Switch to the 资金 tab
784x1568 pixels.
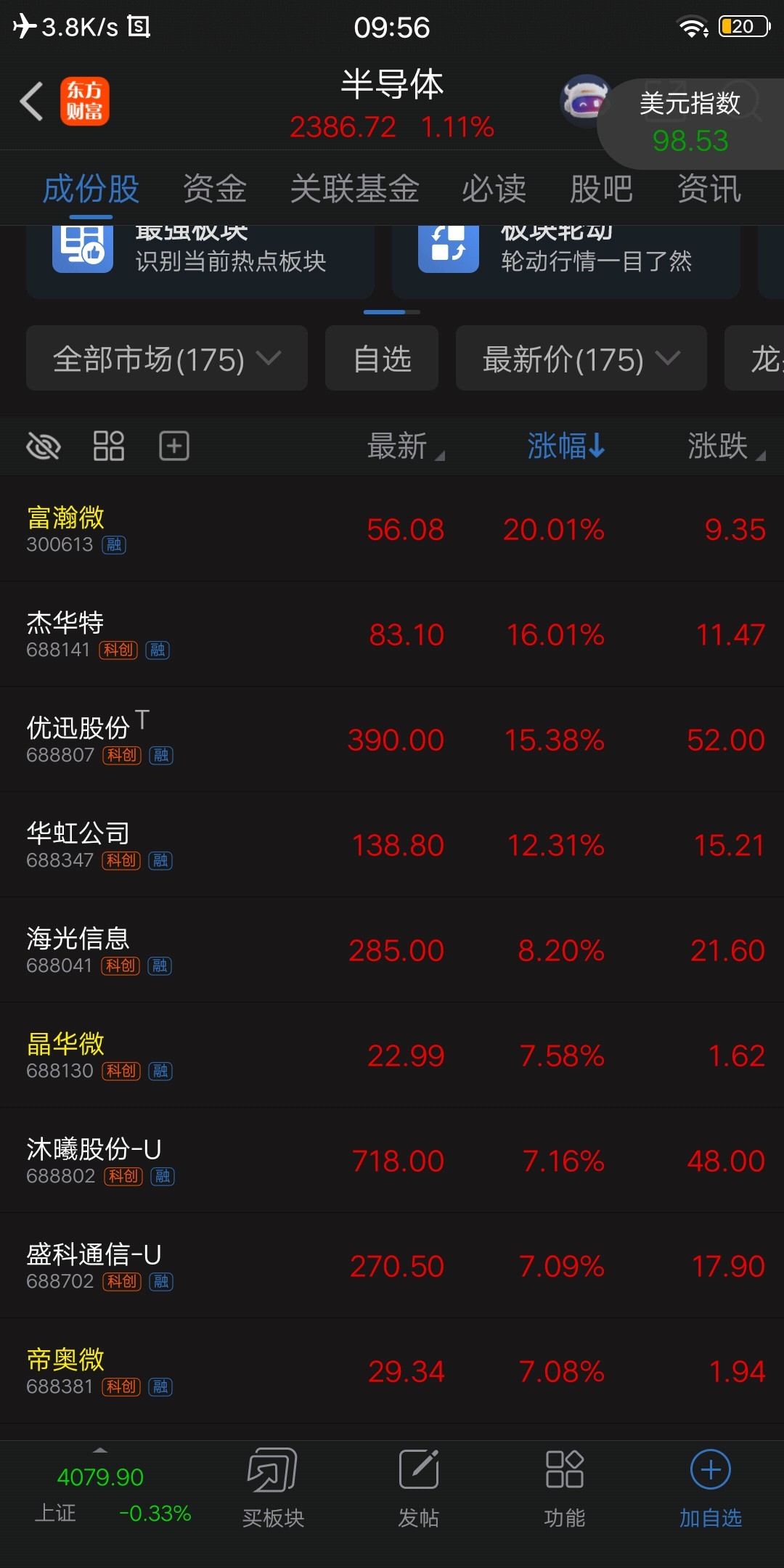point(214,189)
